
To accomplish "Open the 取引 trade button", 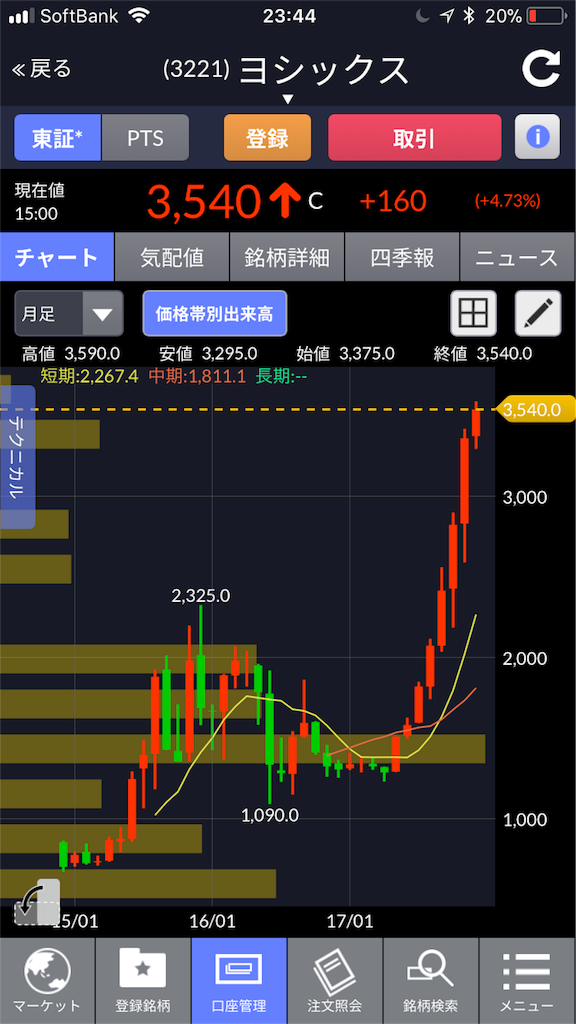I will pyautogui.click(x=415, y=138).
